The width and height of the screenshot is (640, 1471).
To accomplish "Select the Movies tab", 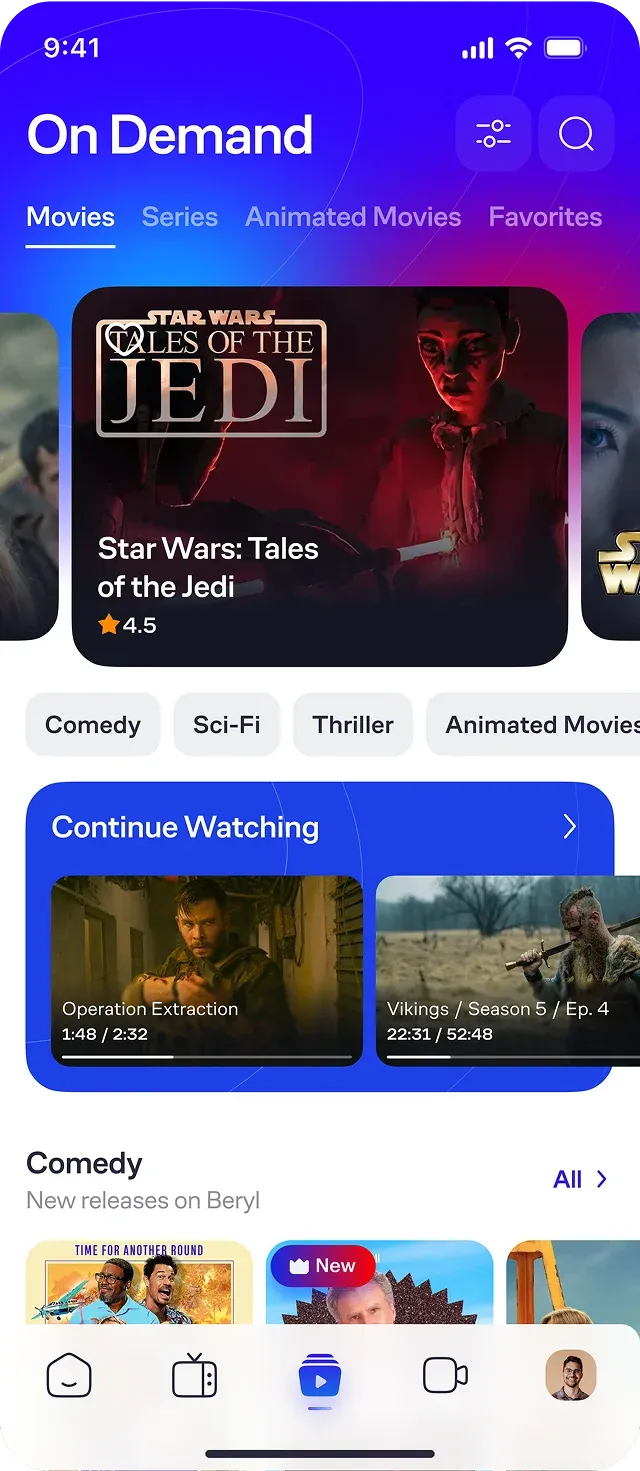I will [71, 217].
